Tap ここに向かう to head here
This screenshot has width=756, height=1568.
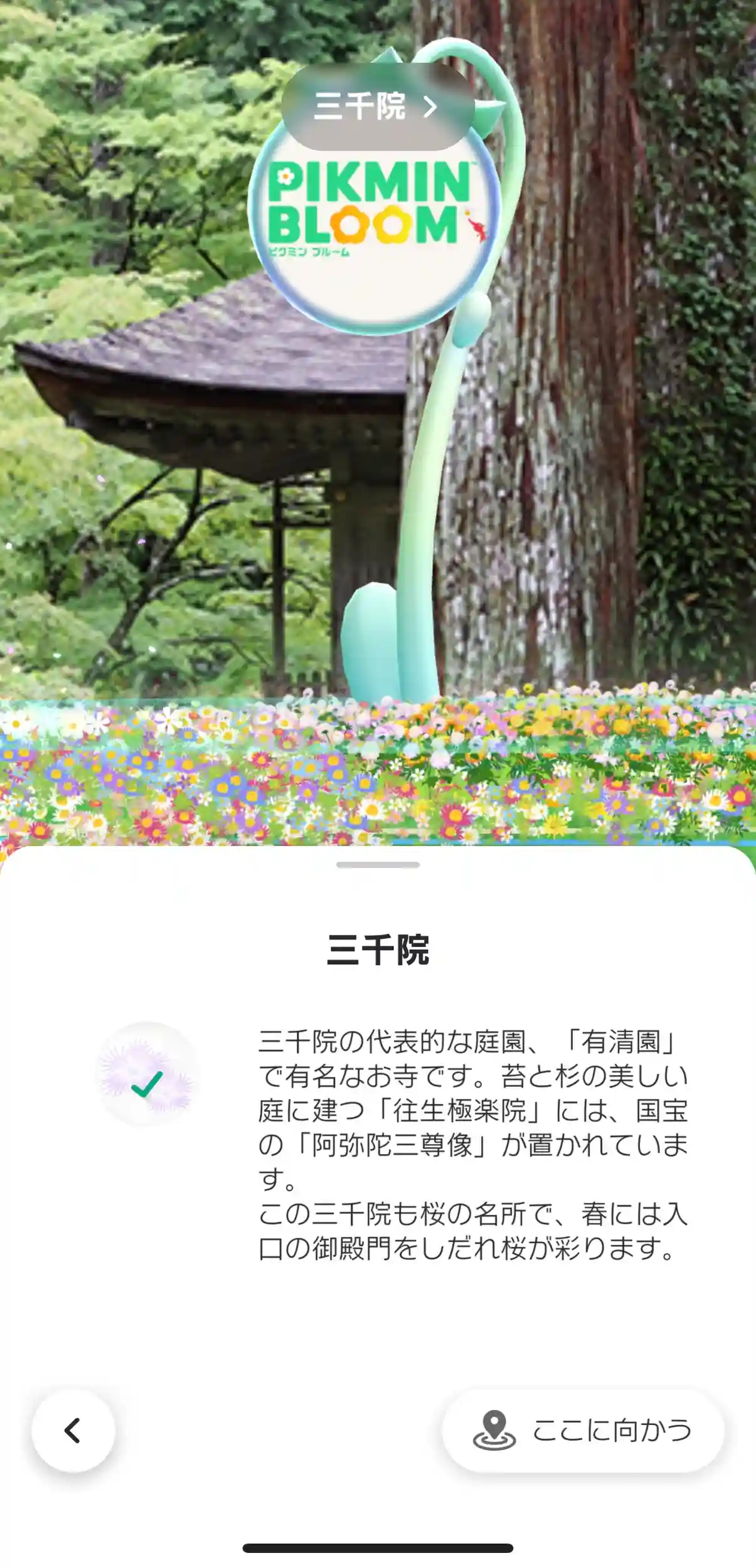click(x=583, y=1431)
